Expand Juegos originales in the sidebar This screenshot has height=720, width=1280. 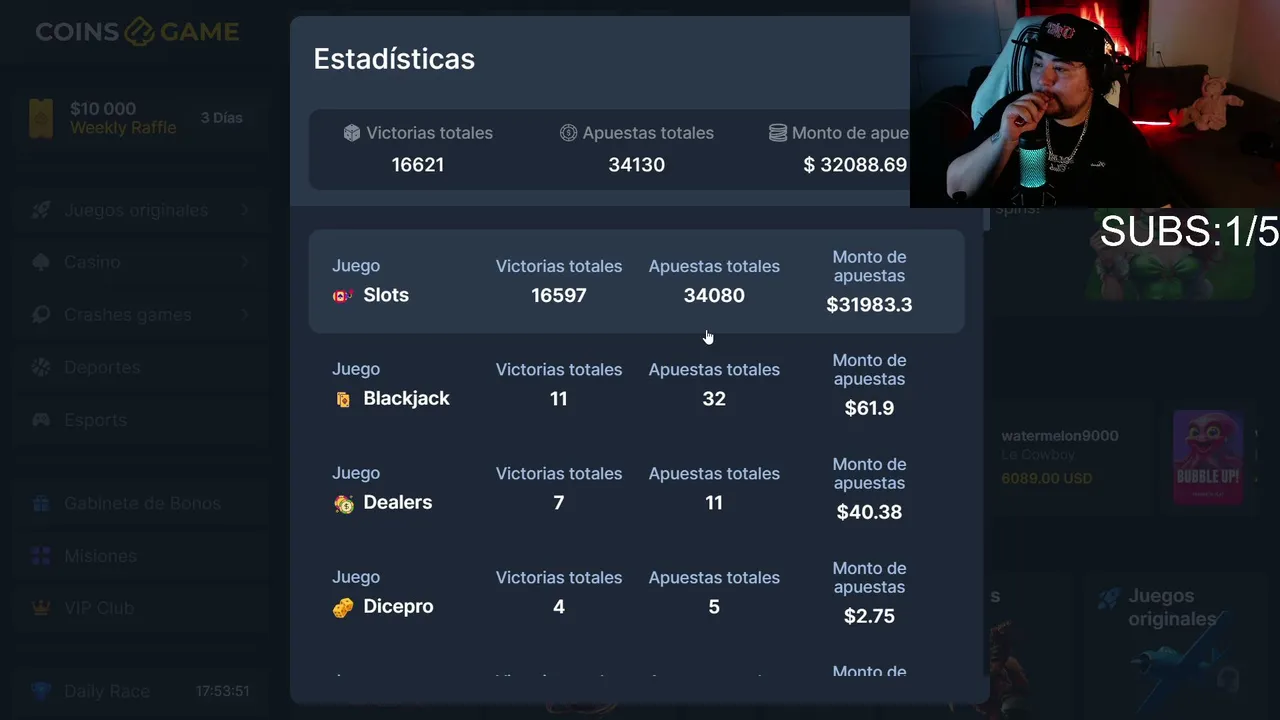tap(139, 210)
